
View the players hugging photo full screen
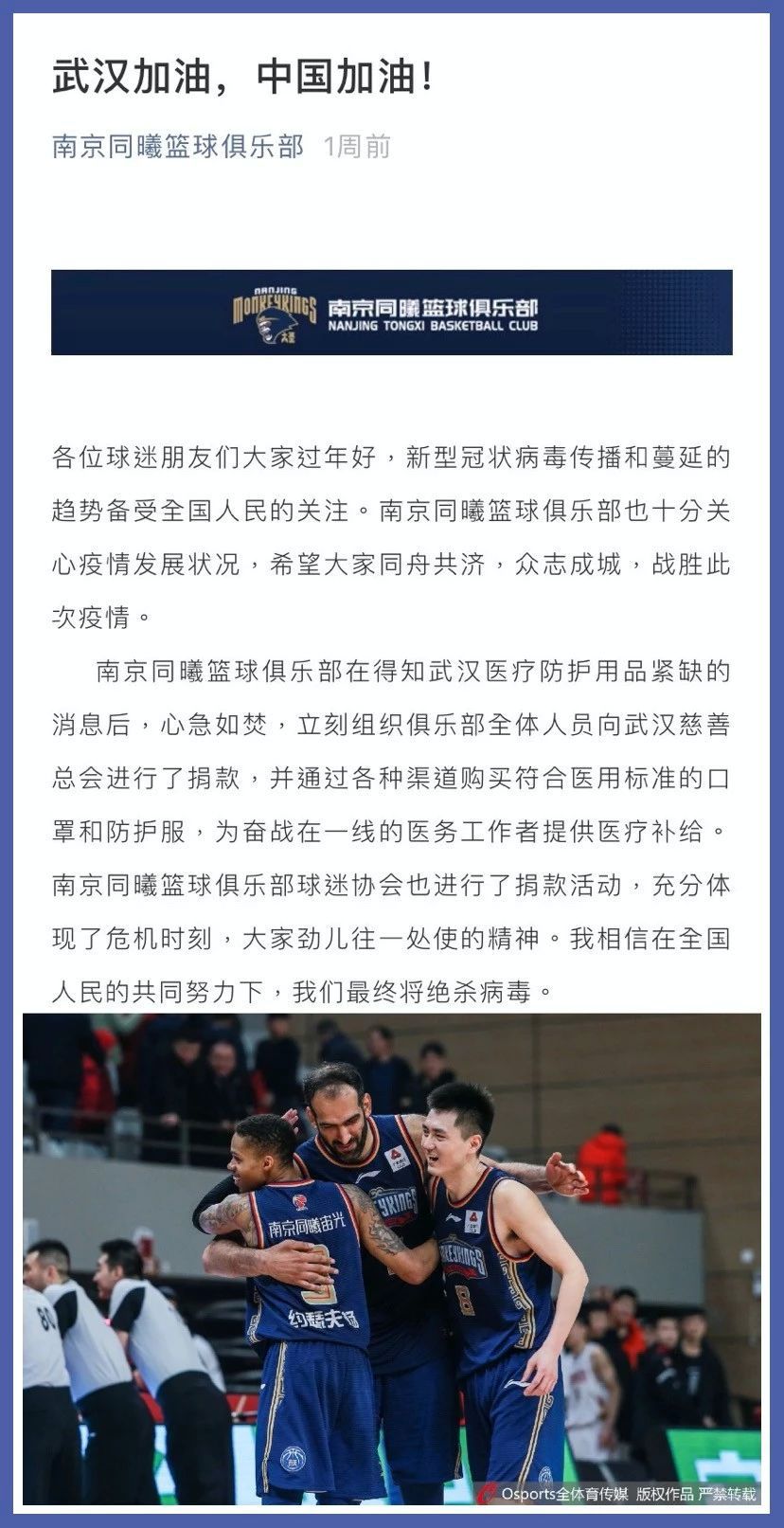(x=392, y=1258)
